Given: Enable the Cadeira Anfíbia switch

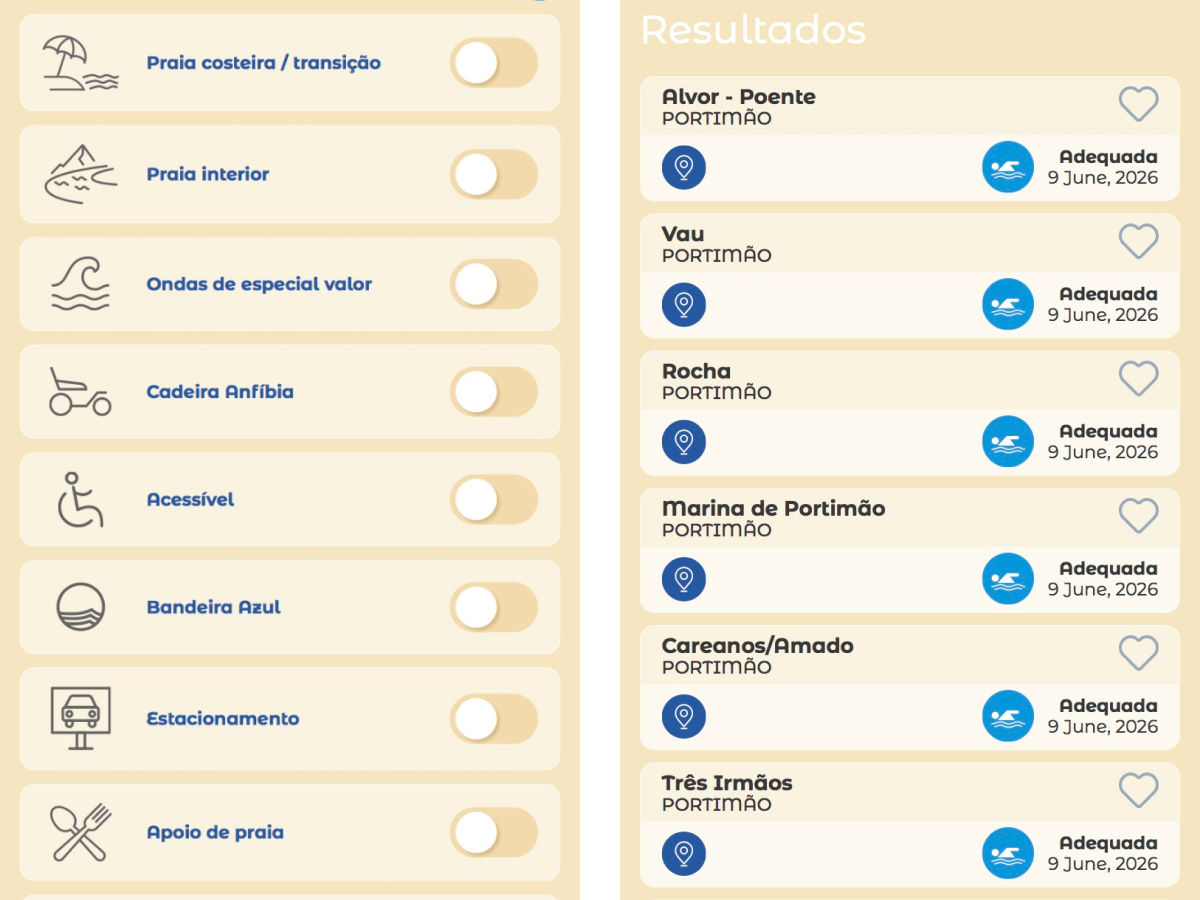Looking at the screenshot, I should 493,392.
